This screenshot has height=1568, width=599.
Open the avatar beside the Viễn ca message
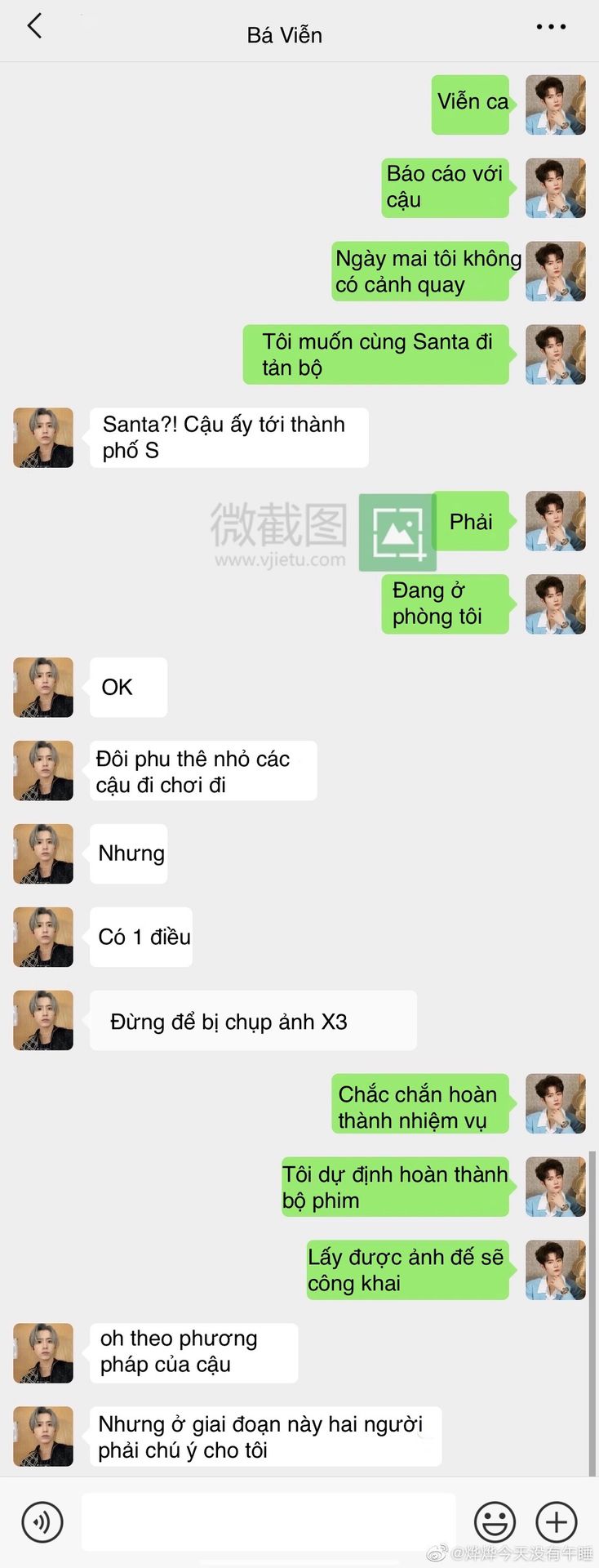[x=555, y=105]
